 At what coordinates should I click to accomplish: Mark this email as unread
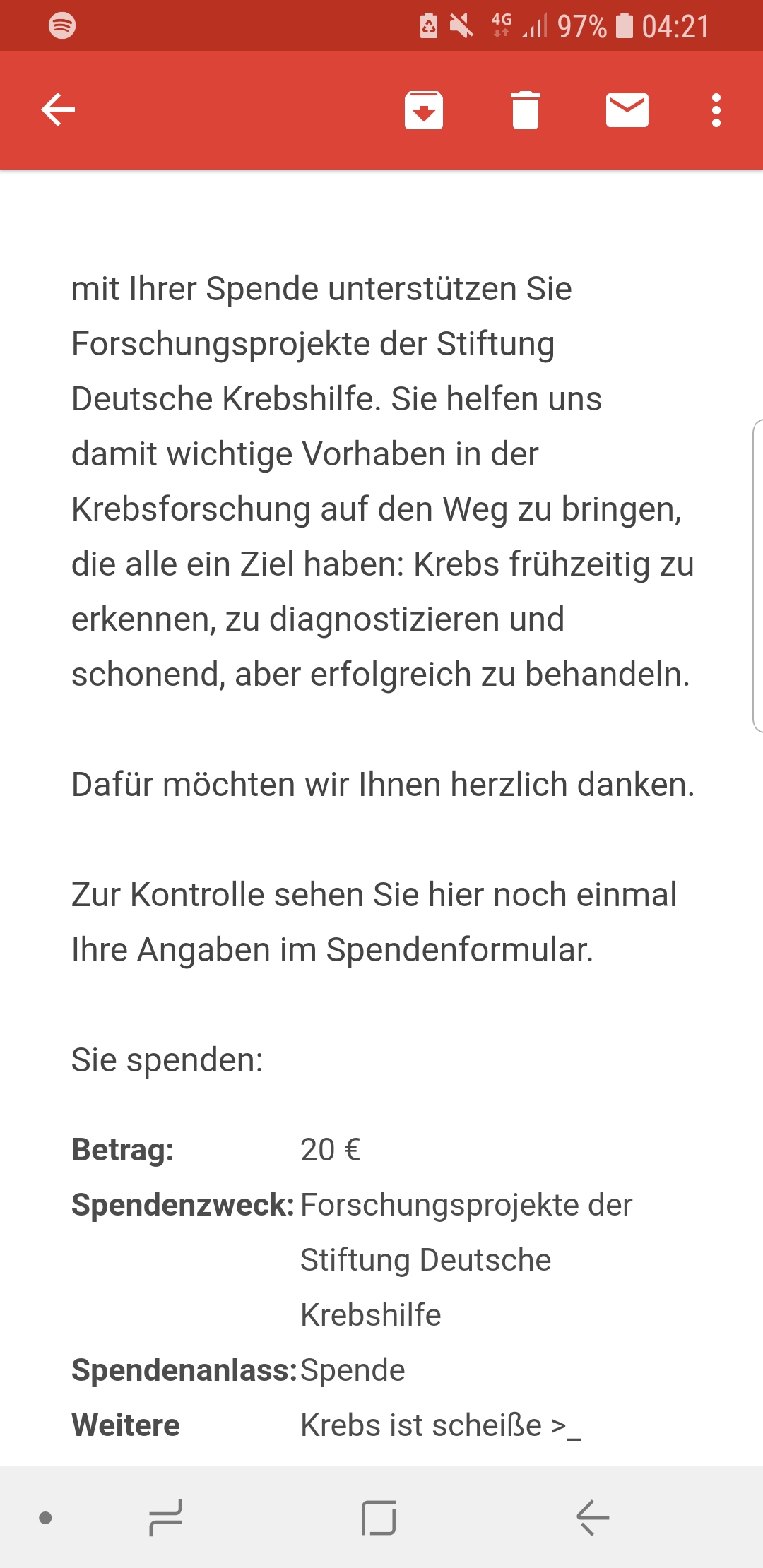click(x=627, y=110)
